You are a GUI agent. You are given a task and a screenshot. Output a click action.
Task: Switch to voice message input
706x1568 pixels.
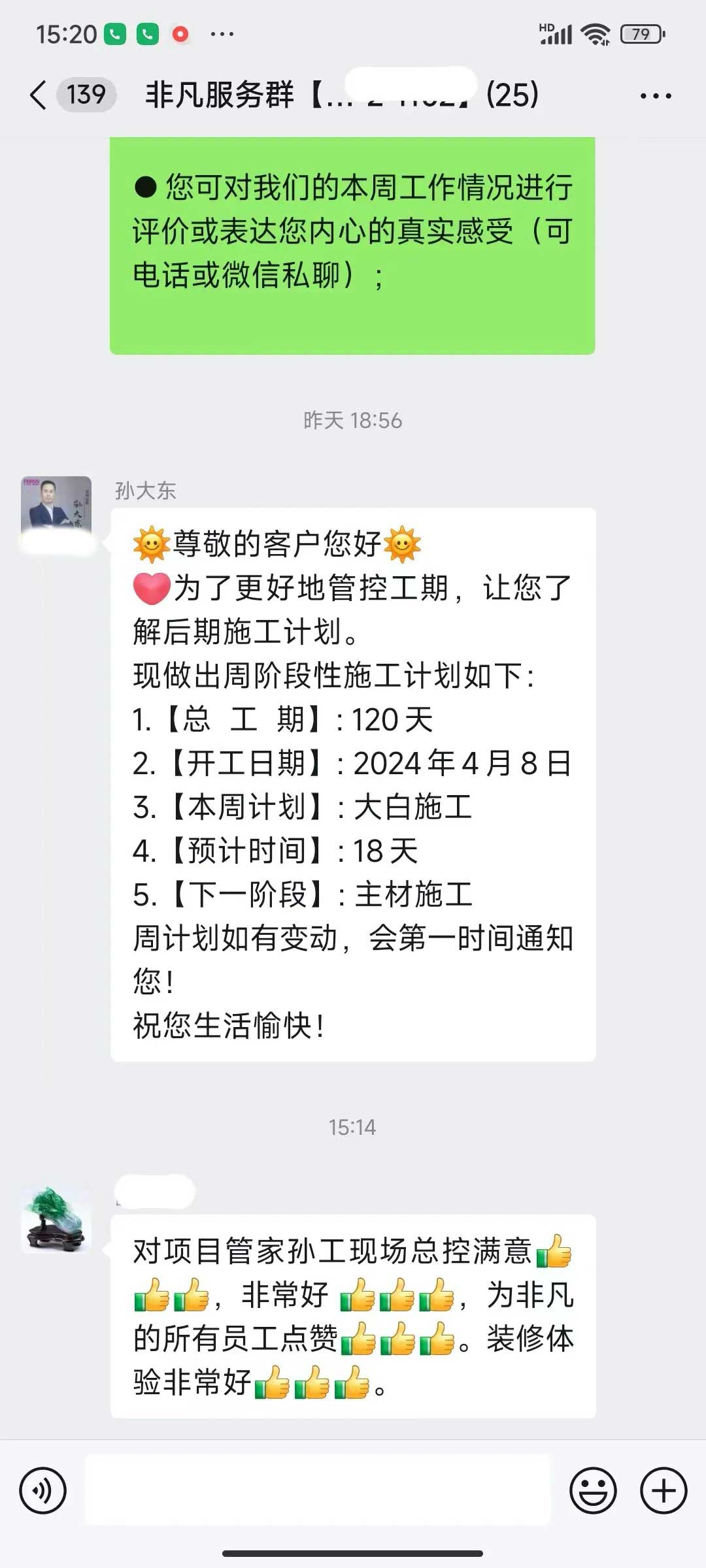tap(43, 1491)
